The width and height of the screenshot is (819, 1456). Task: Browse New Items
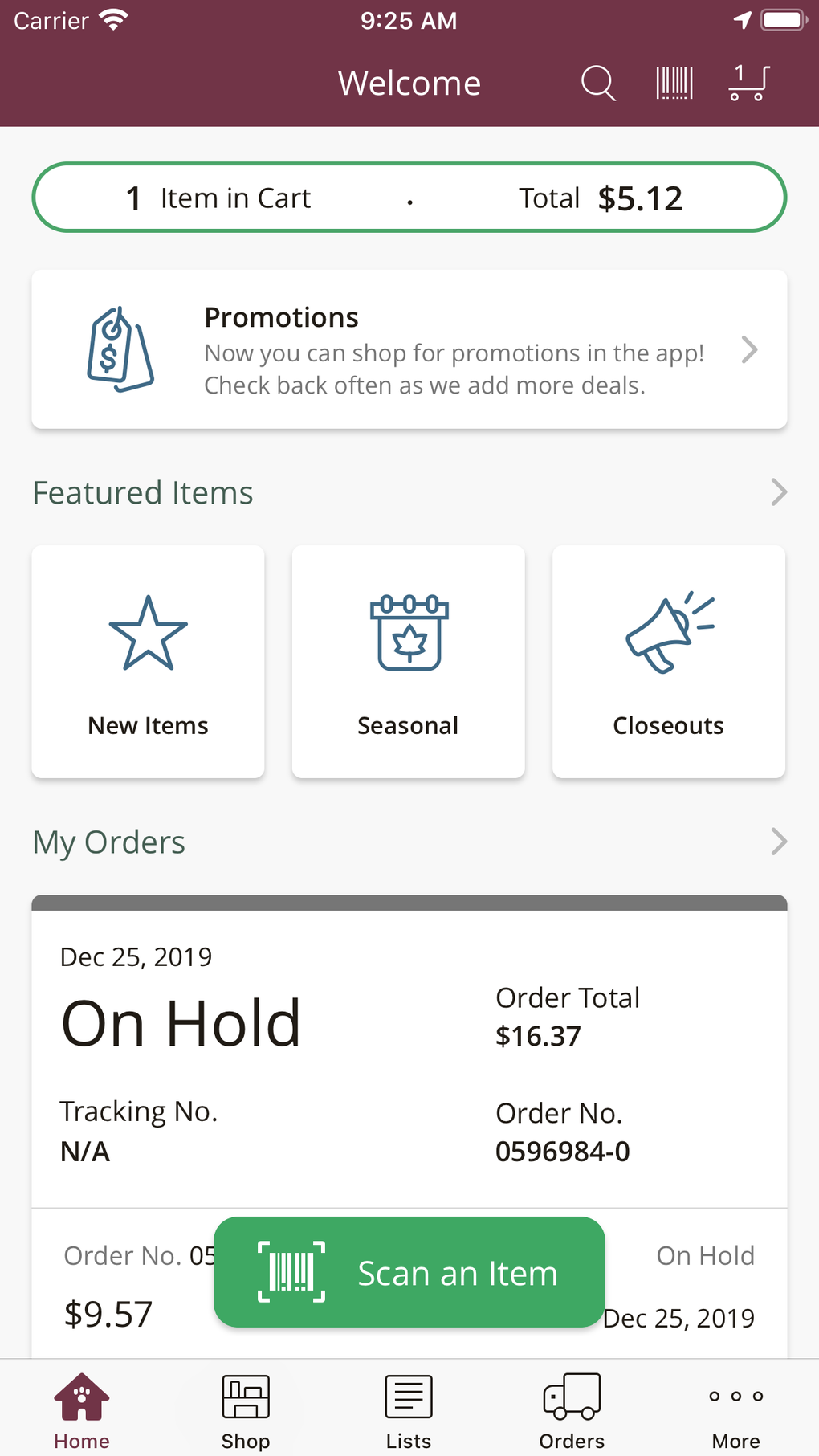[x=148, y=662]
